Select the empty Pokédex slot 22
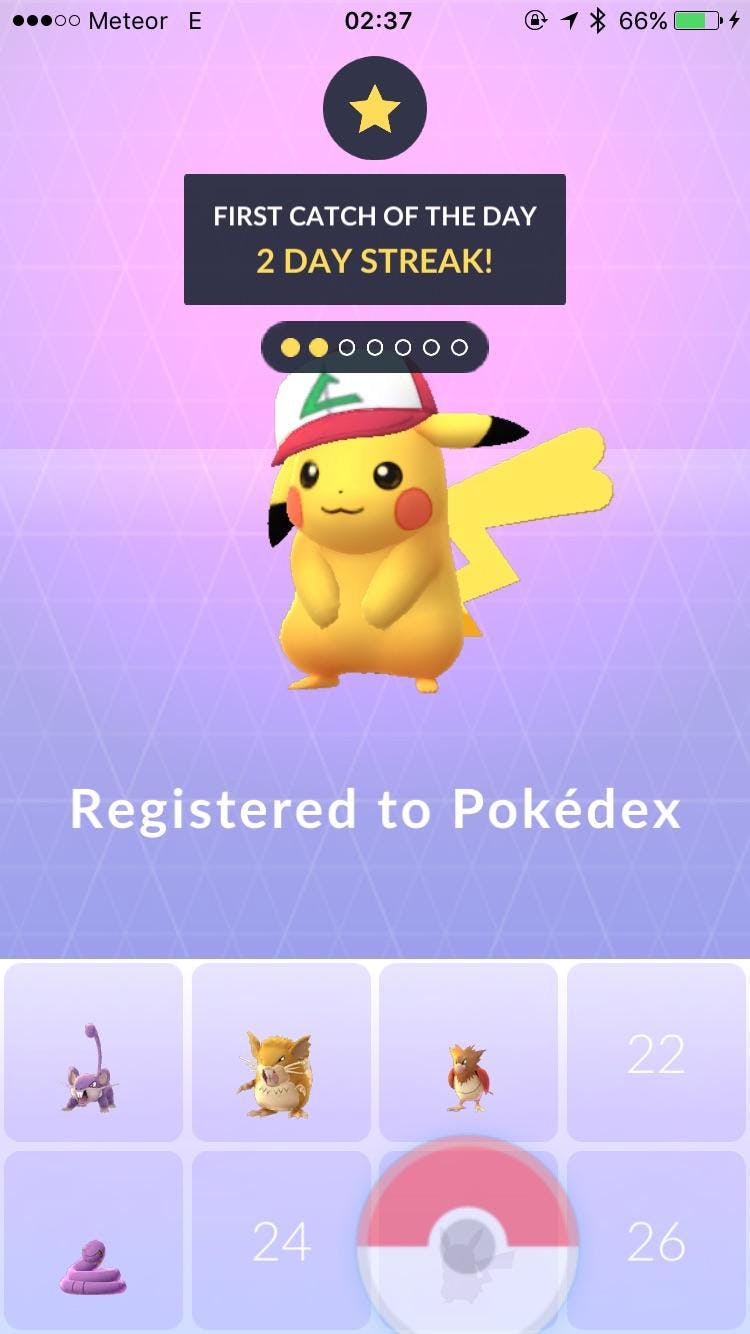 pyautogui.click(x=656, y=1053)
